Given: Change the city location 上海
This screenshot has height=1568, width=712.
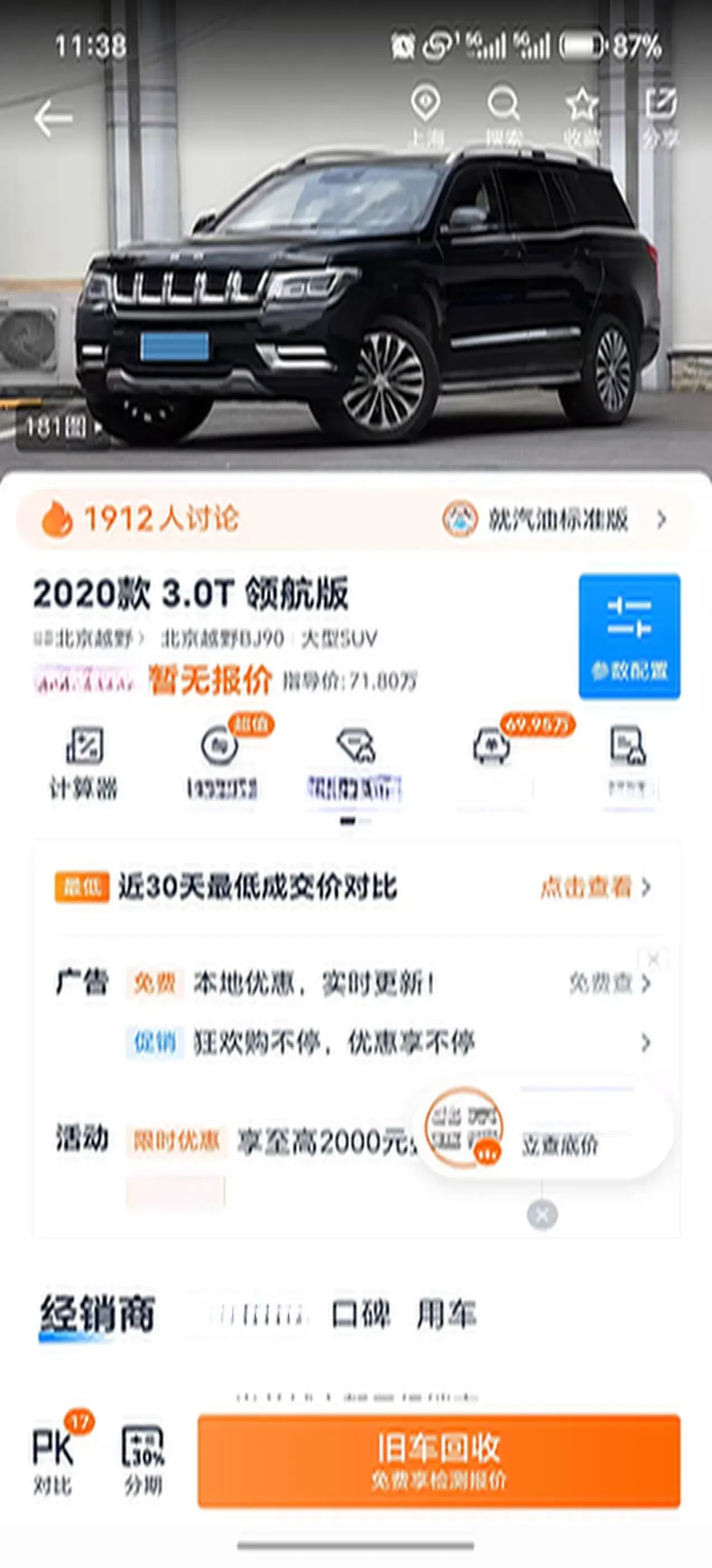Looking at the screenshot, I should click(425, 116).
